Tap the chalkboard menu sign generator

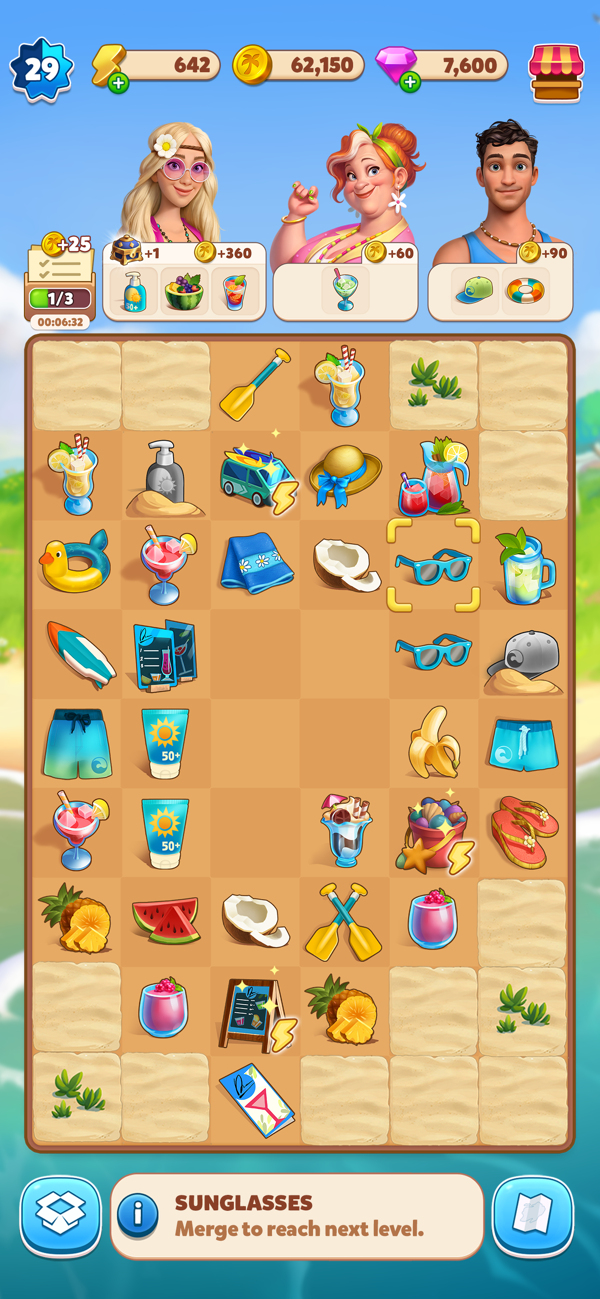[255, 1008]
